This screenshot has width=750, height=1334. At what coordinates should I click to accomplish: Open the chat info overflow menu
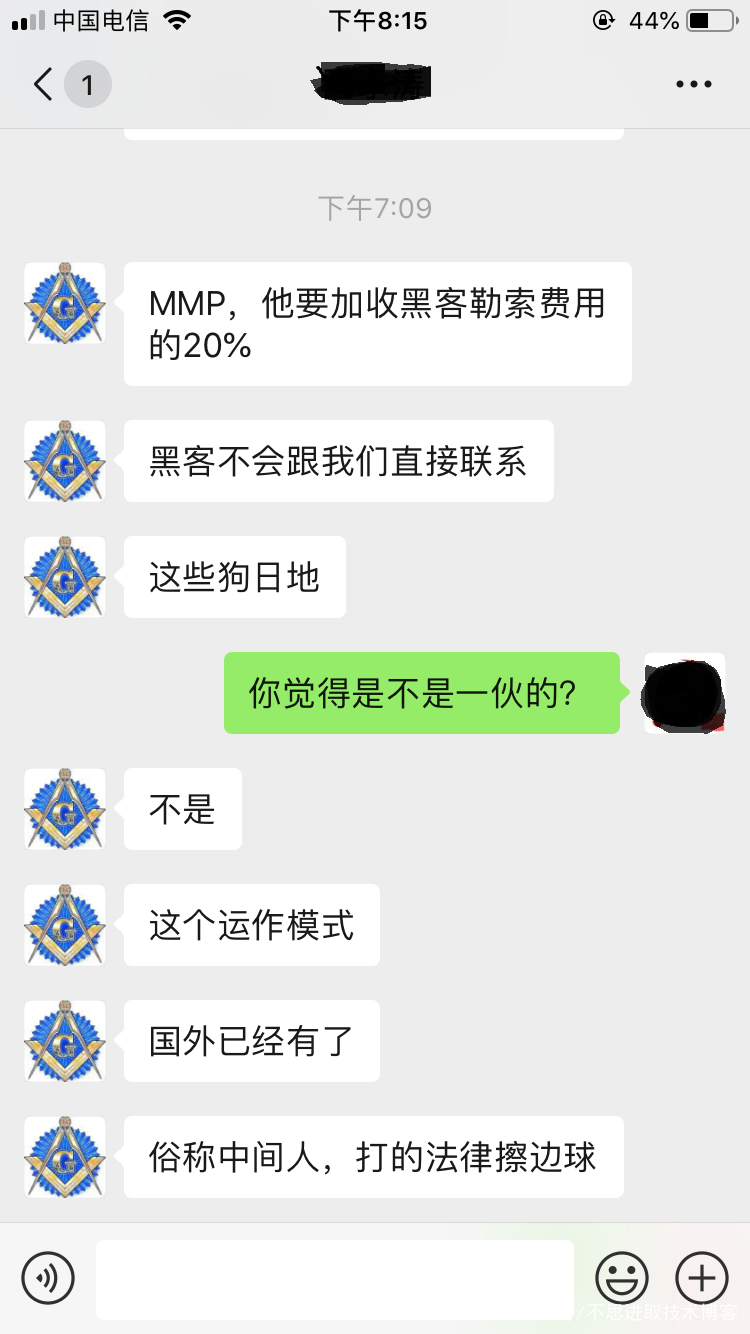(x=693, y=84)
